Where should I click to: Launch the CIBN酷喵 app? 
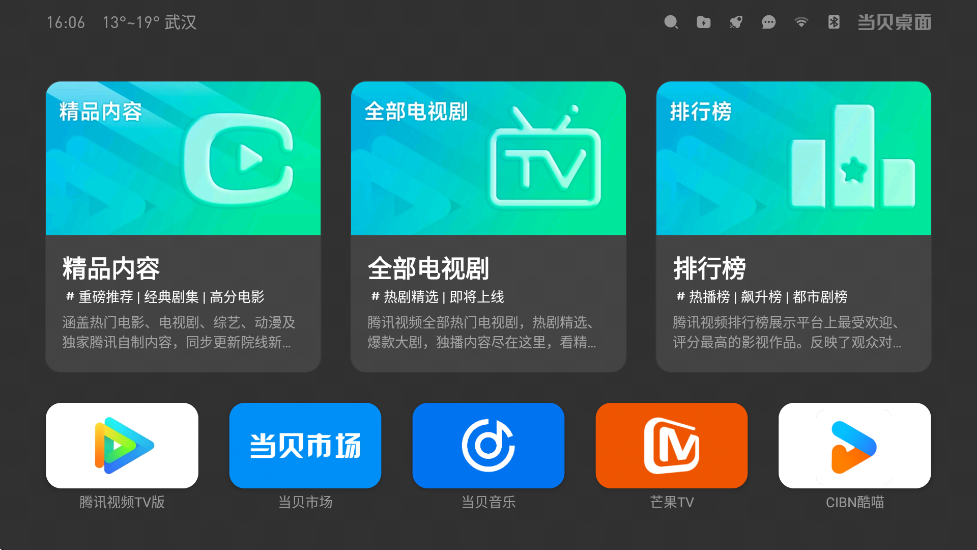coord(854,446)
